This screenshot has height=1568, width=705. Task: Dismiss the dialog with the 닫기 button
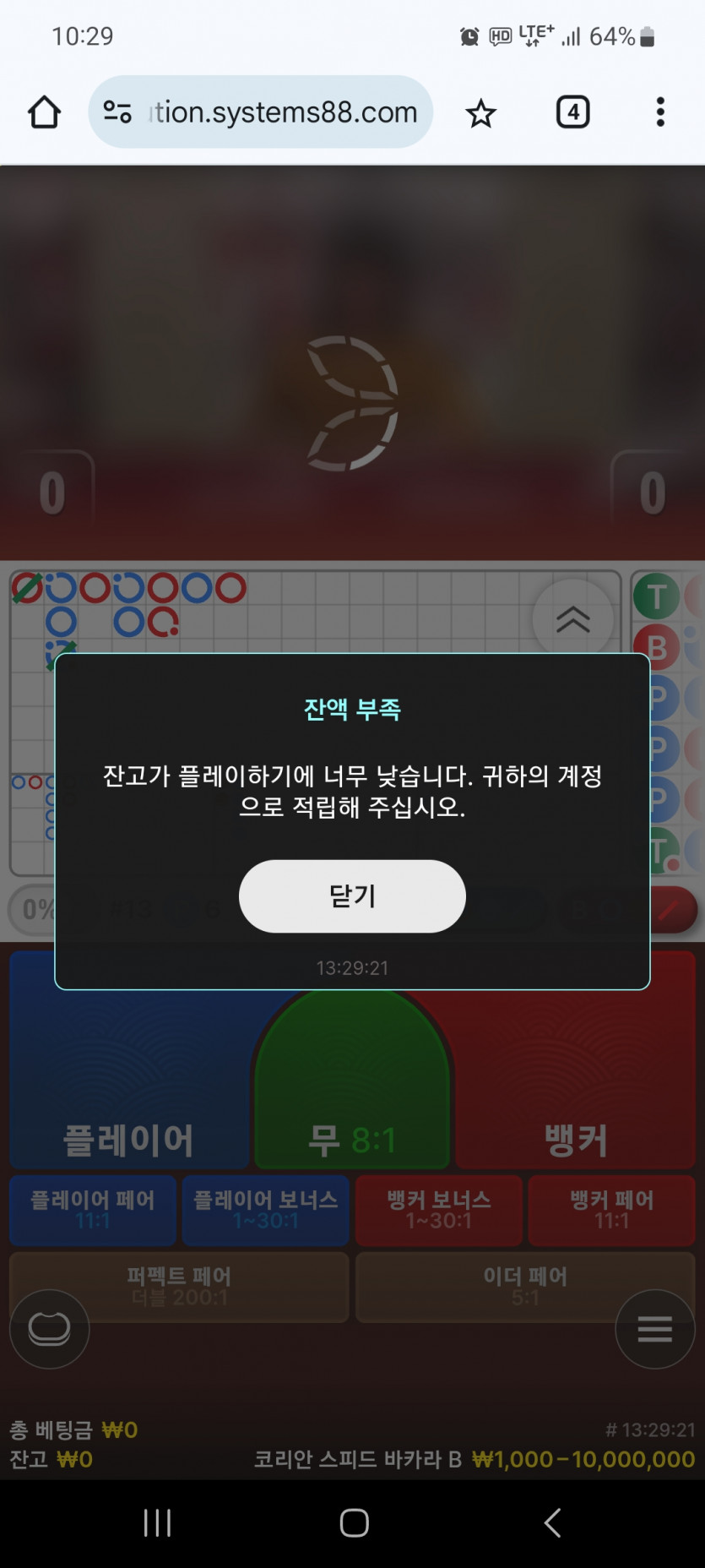point(352,896)
